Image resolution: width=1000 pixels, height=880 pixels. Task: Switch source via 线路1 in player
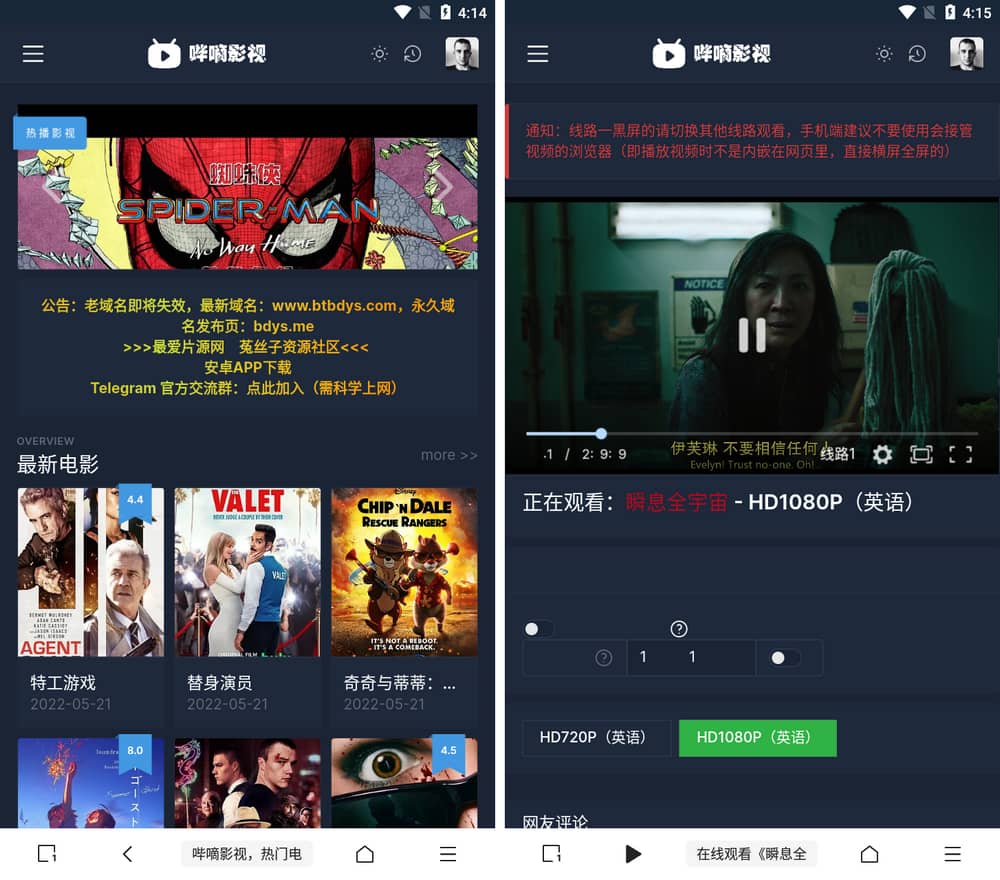(838, 455)
